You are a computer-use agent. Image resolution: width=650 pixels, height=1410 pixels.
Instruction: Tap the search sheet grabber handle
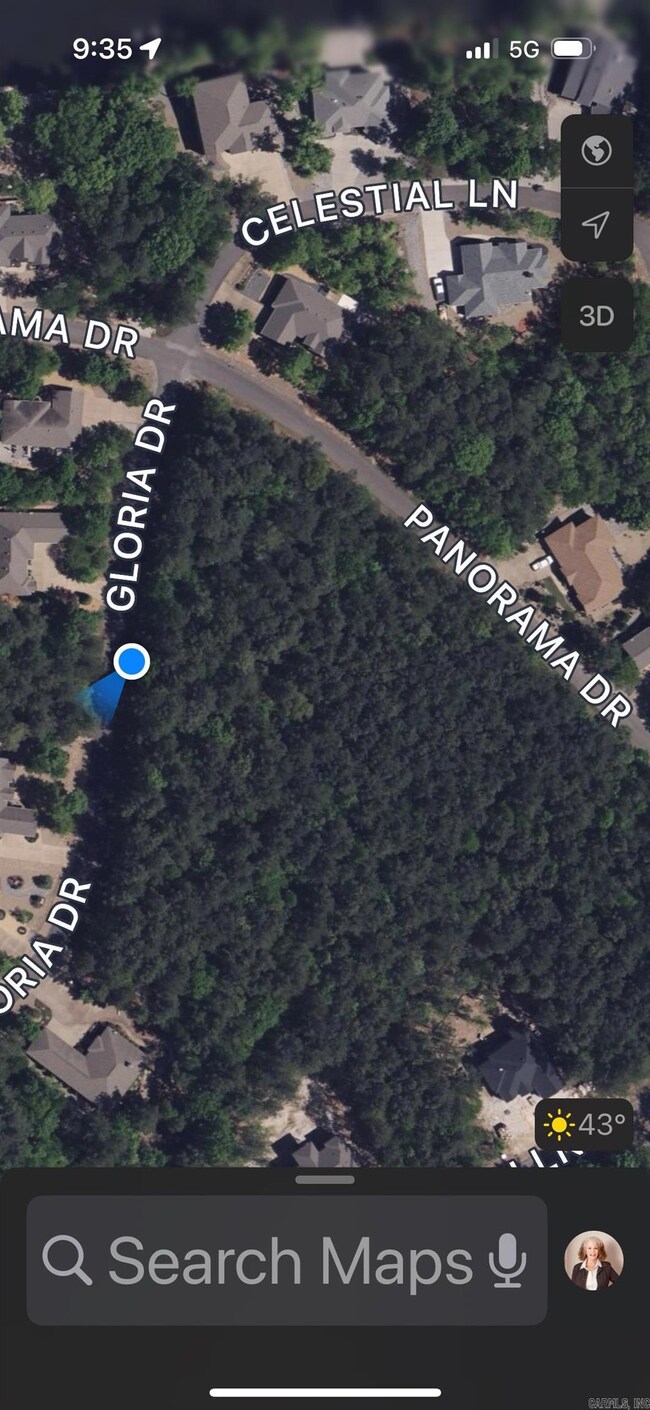(x=325, y=1179)
